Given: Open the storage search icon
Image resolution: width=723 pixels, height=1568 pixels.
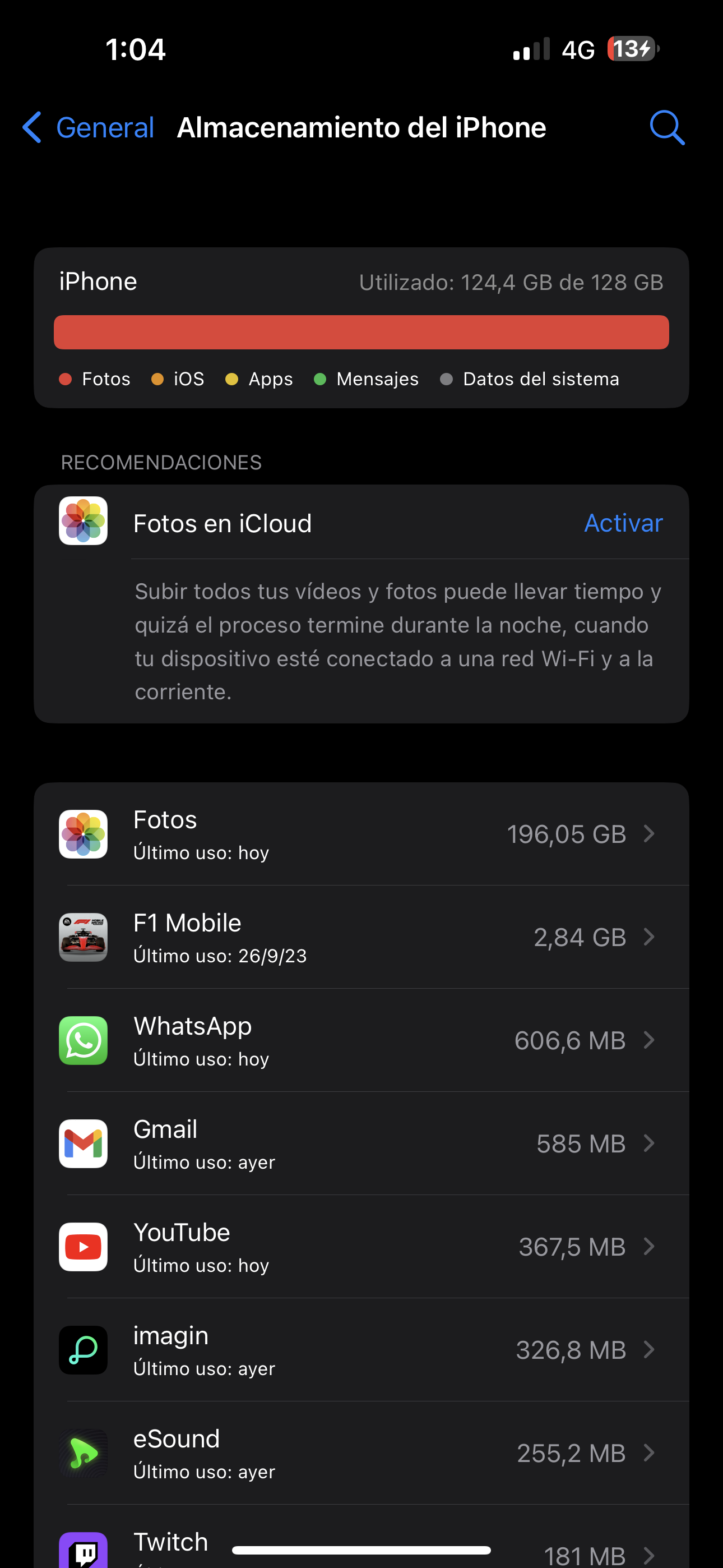Looking at the screenshot, I should (x=666, y=128).
